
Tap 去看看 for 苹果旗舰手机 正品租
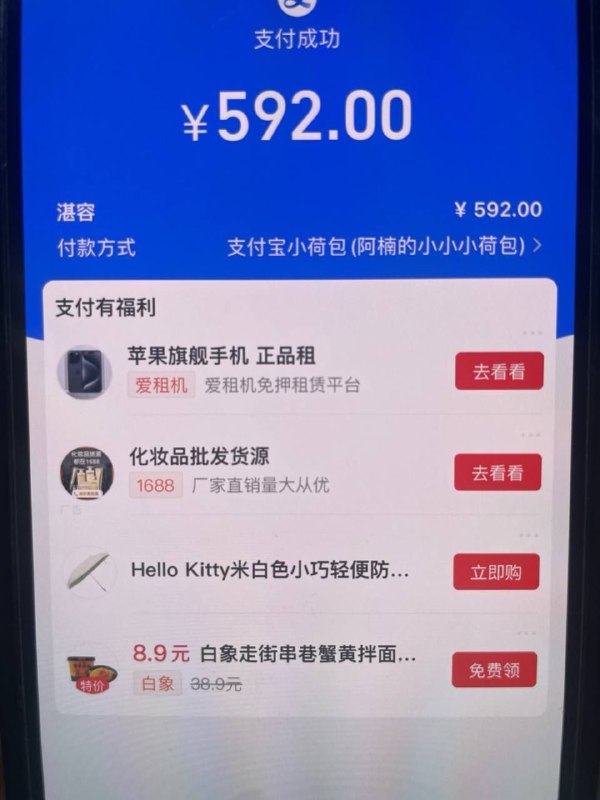[x=499, y=371]
